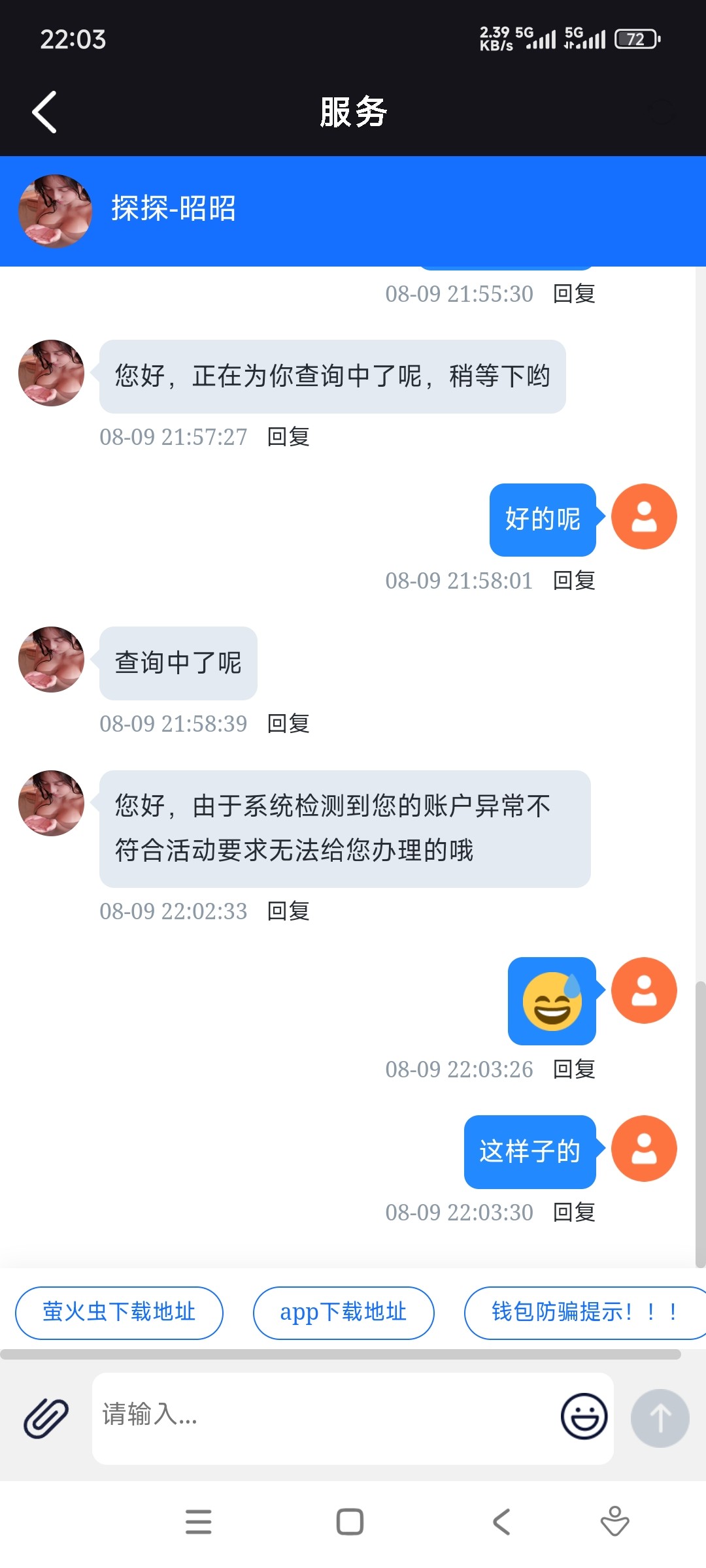Screen dimensions: 706x1568
Task: Select the 萤火虫下载地址 quick reply chip
Action: 119,1312
